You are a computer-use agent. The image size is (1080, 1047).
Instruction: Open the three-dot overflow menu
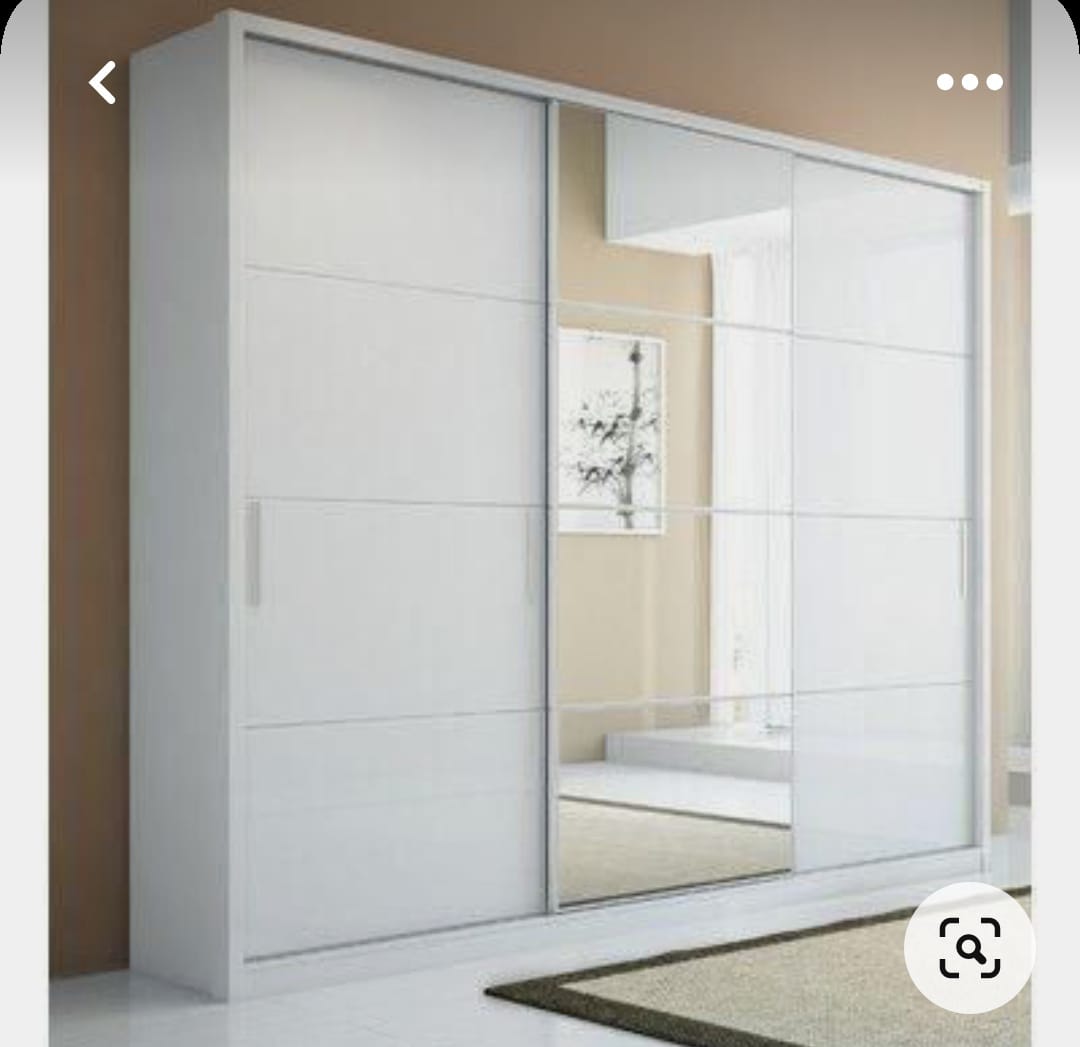pos(969,82)
